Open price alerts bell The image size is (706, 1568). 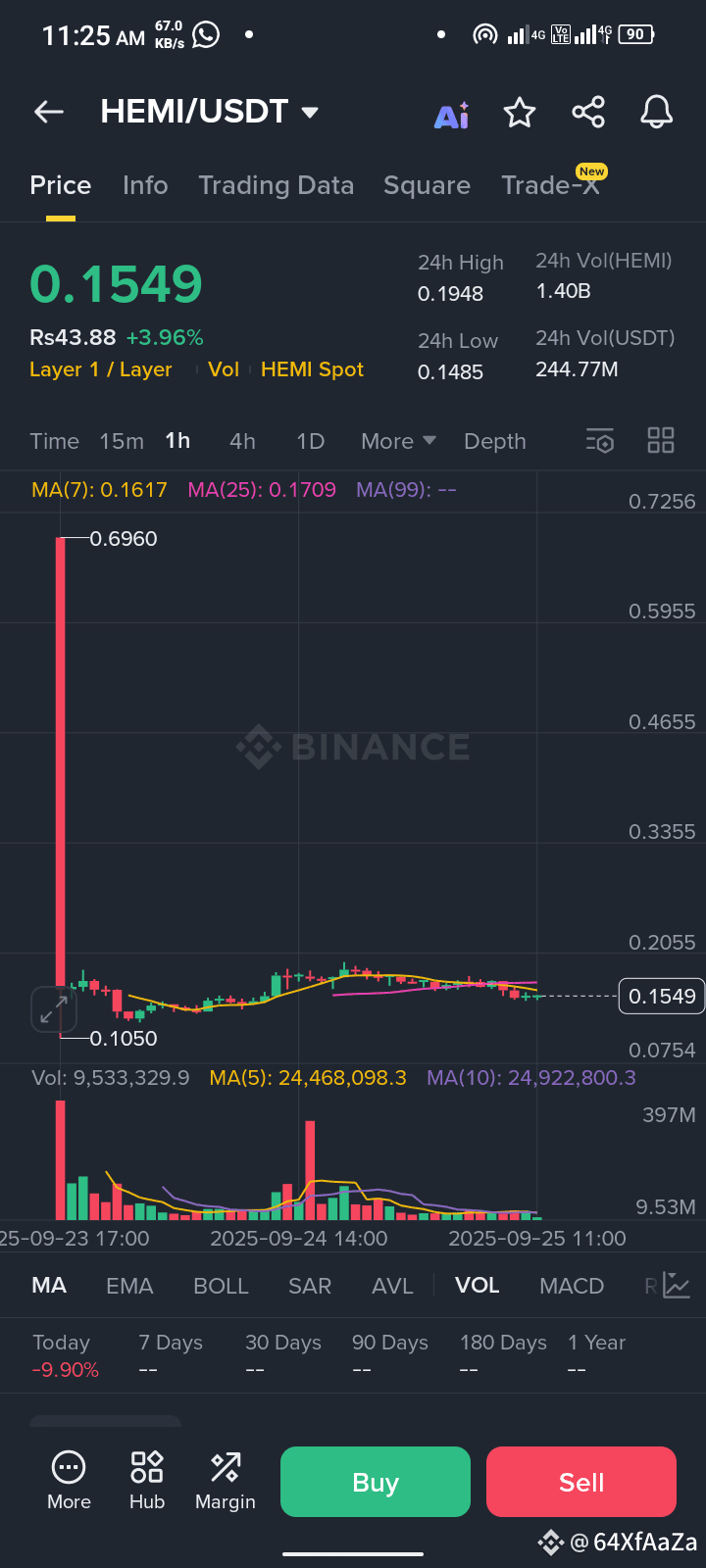[657, 112]
